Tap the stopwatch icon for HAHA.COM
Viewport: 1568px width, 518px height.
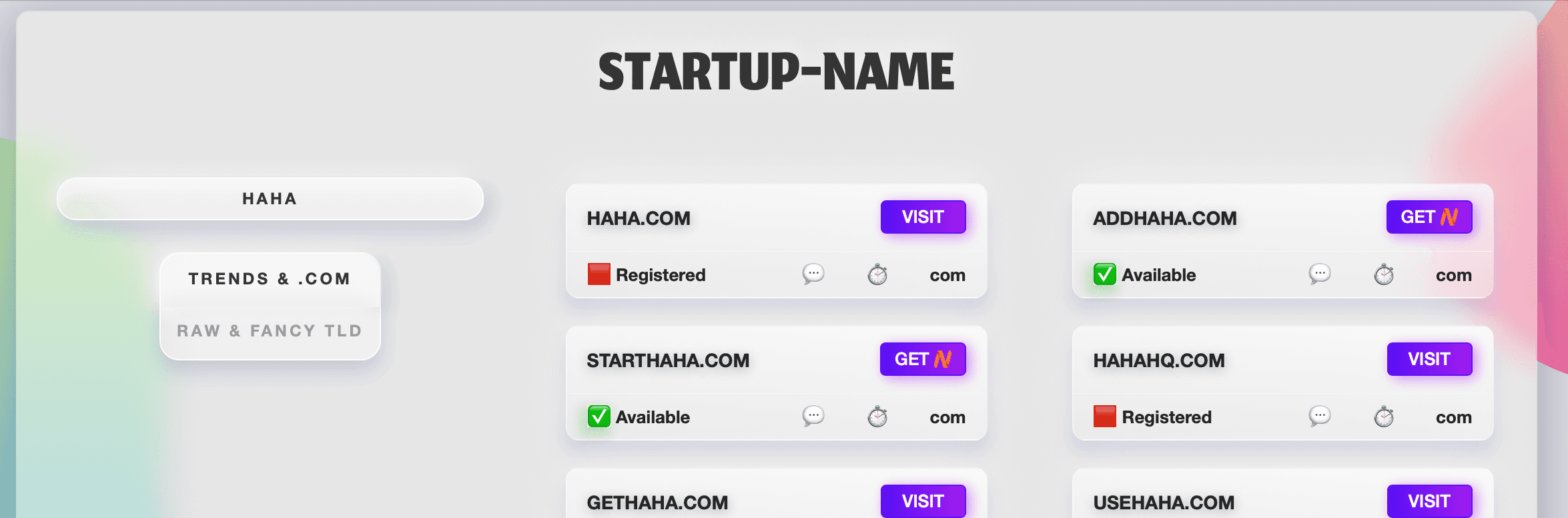click(x=877, y=274)
